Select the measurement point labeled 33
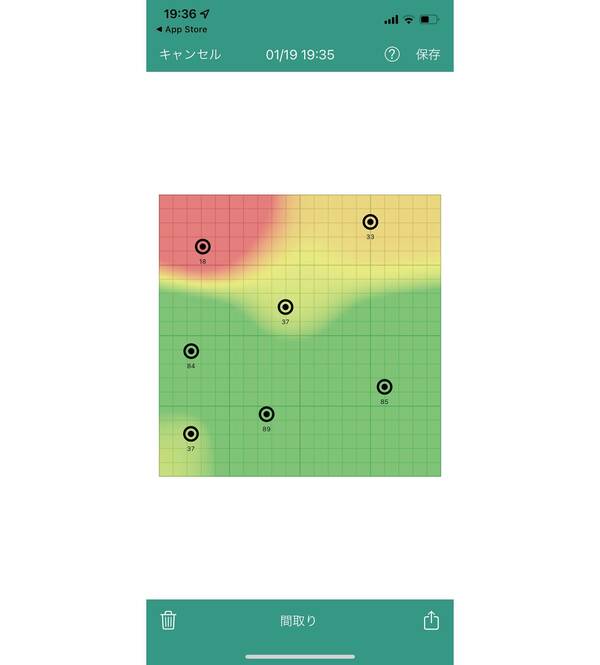This screenshot has height=665, width=600. pos(370,222)
